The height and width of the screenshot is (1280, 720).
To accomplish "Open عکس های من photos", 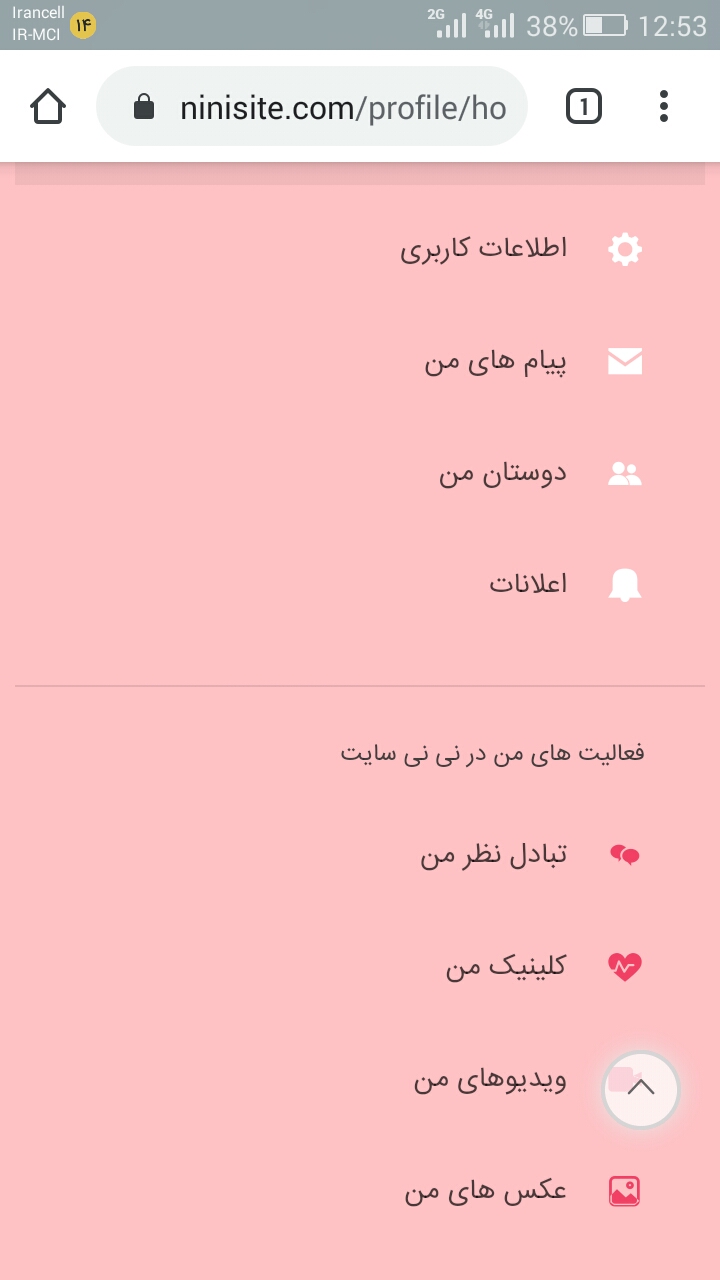I will click(x=486, y=1191).
